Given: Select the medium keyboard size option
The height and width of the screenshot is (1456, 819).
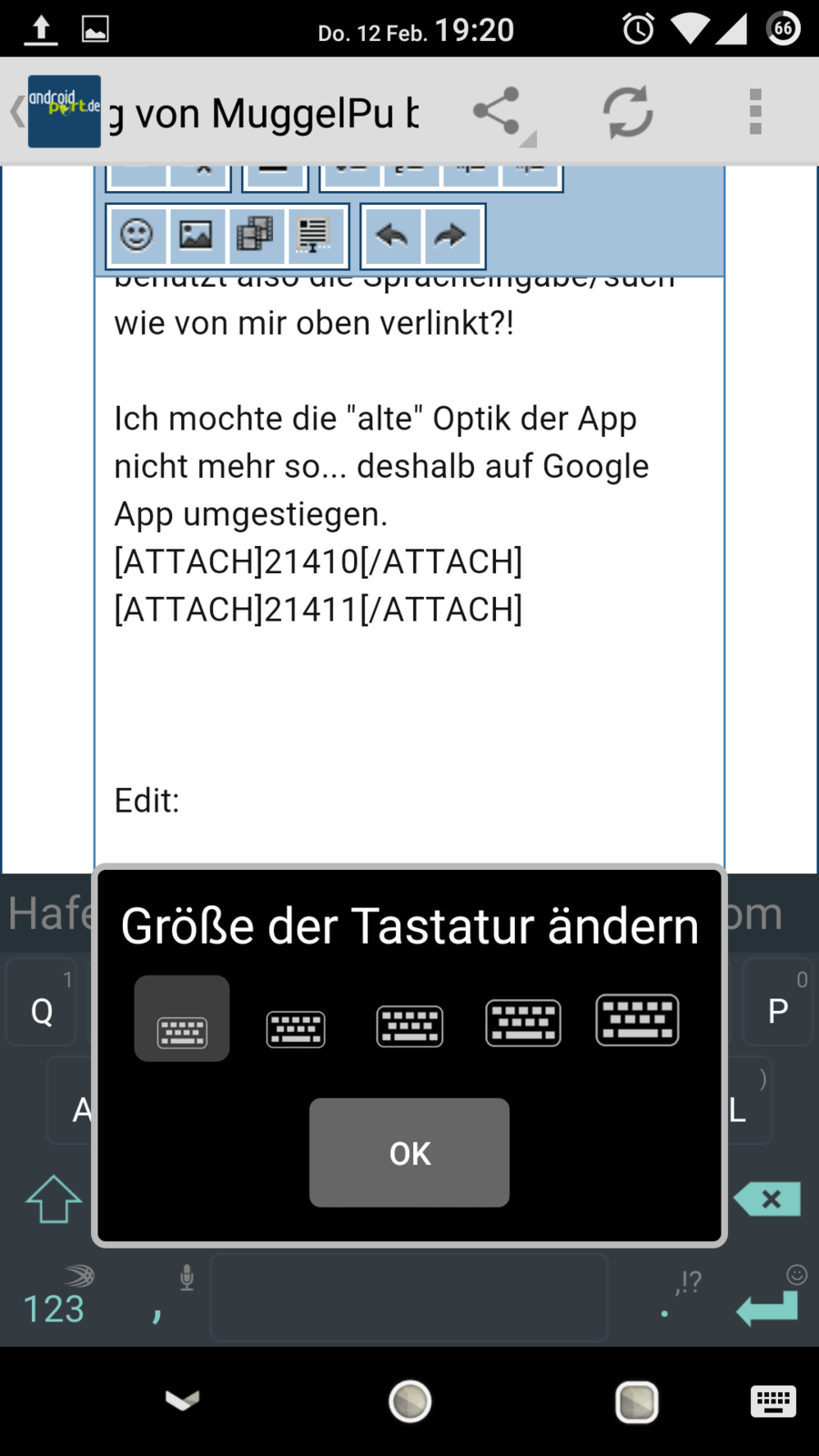Looking at the screenshot, I should pos(409,1026).
